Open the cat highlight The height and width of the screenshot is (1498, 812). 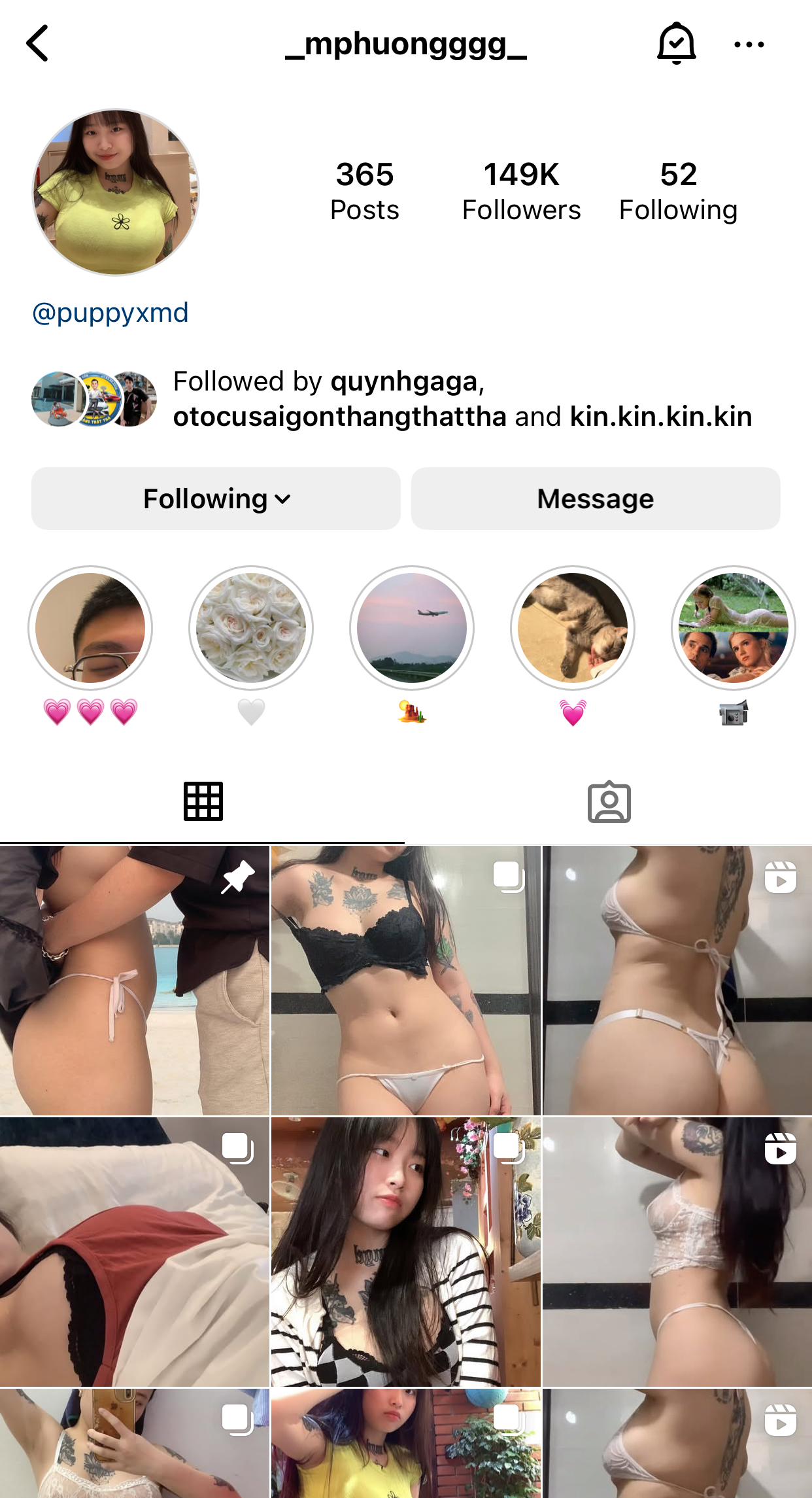[573, 628]
